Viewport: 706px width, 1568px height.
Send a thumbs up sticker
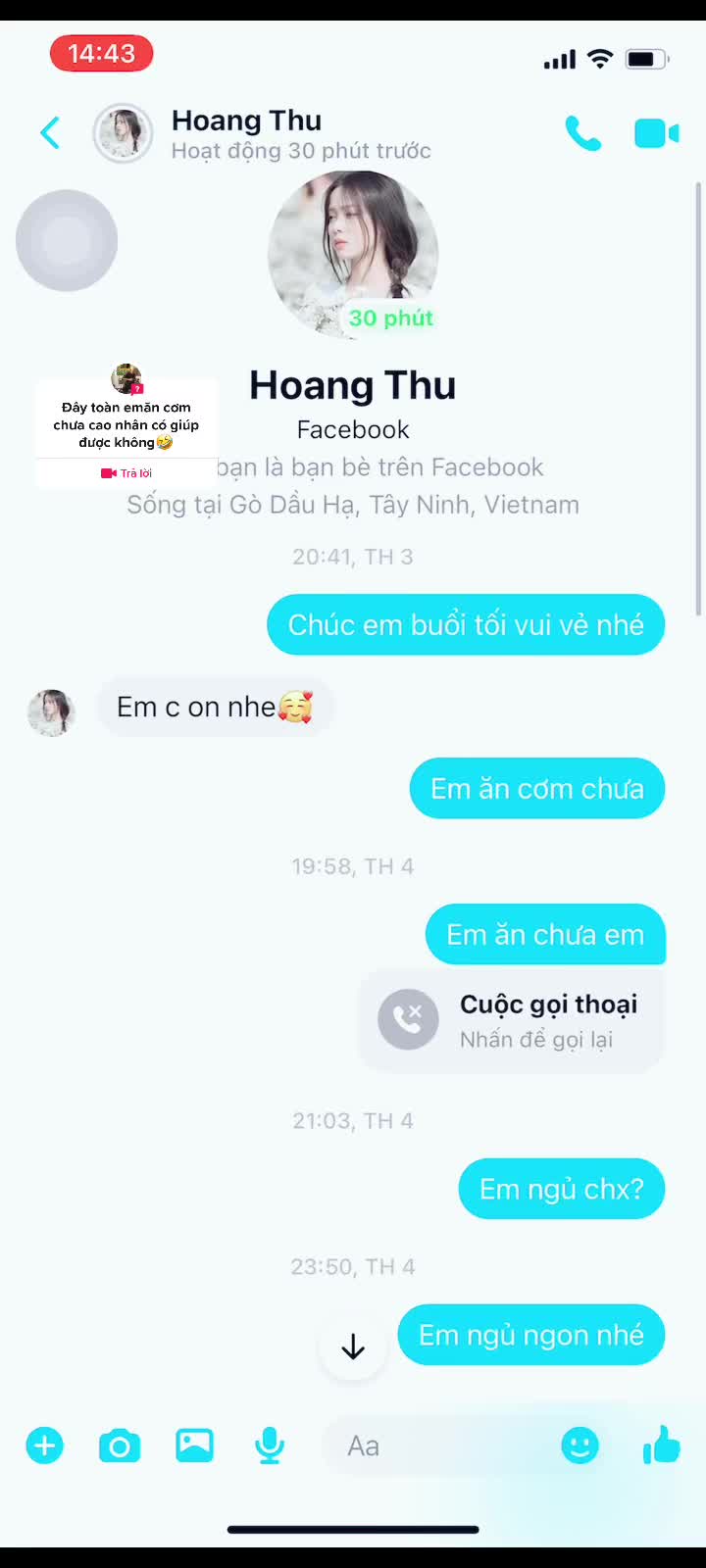(661, 1445)
